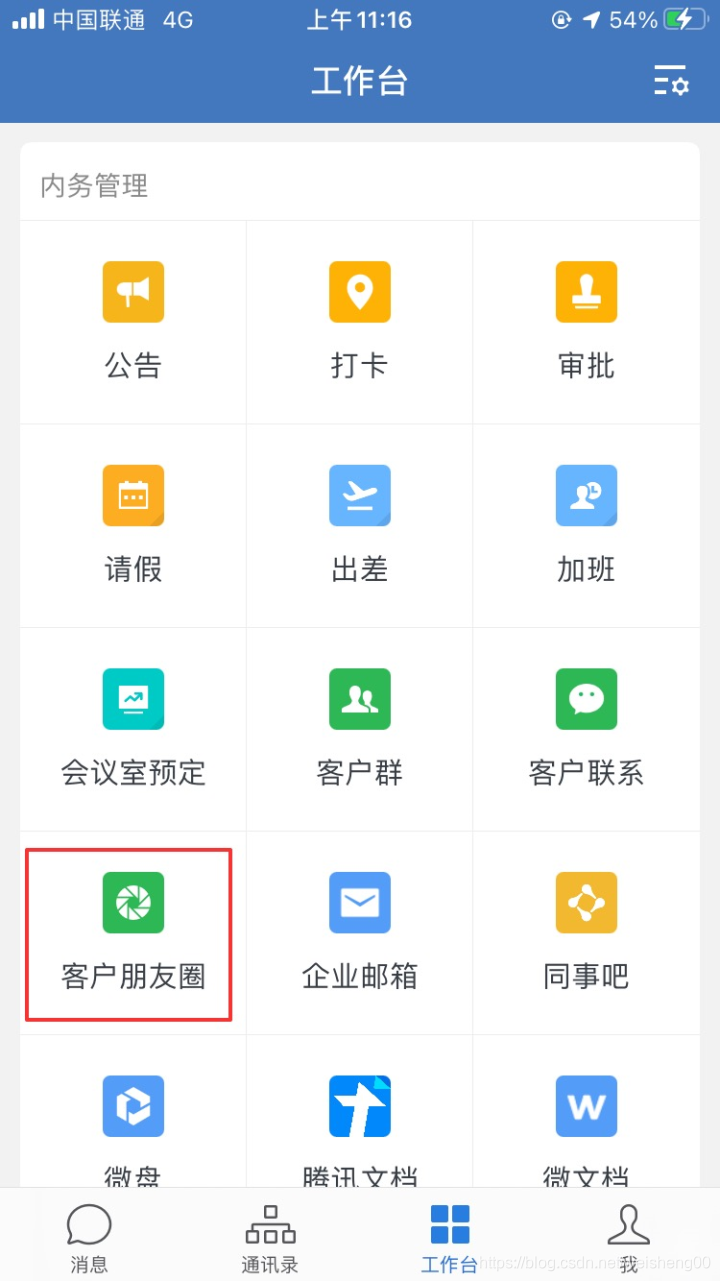This screenshot has width=720, height=1281.
Task: Open 客户联系
Action: [x=586, y=729]
